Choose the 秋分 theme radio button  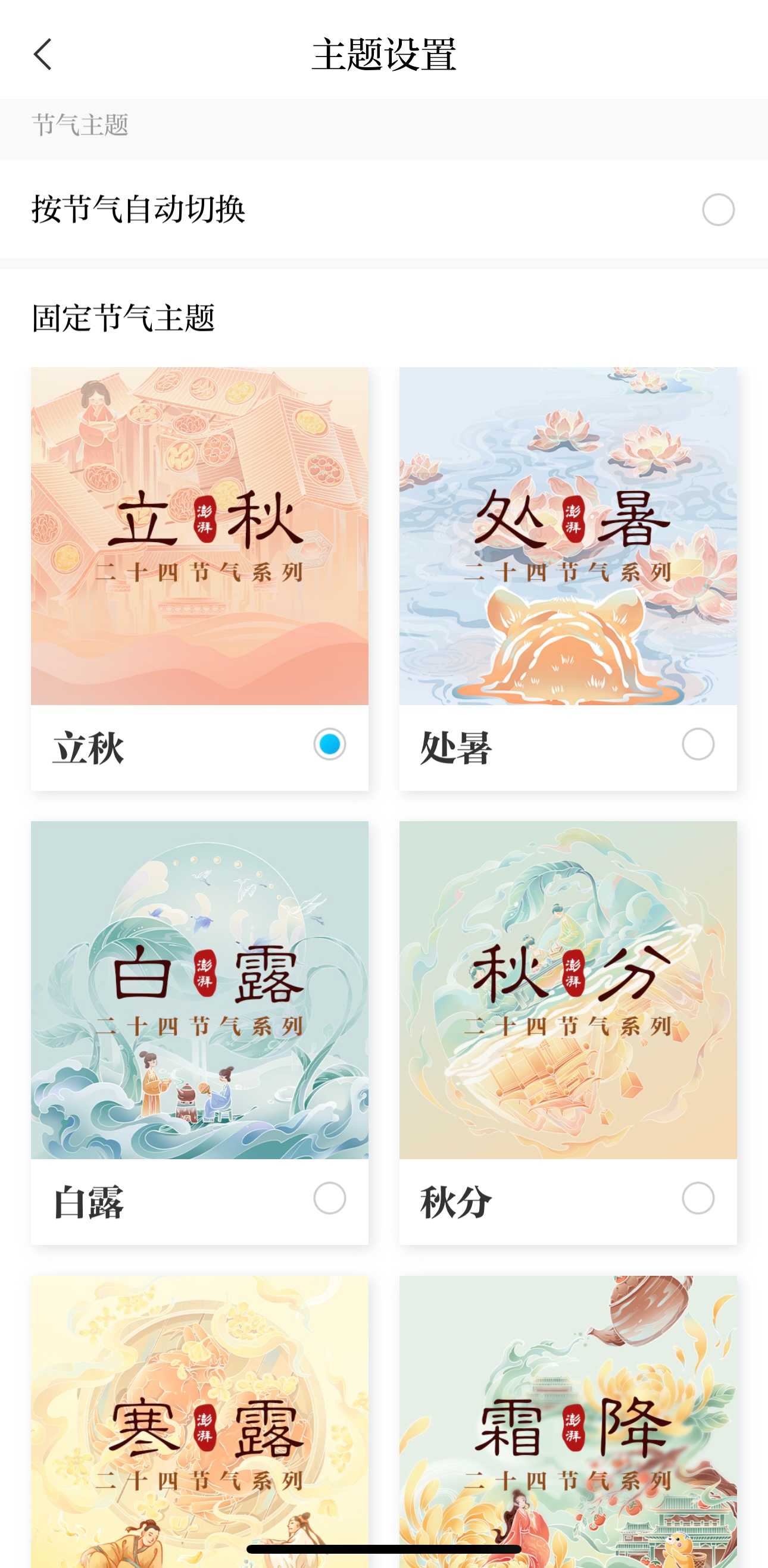(x=697, y=1198)
